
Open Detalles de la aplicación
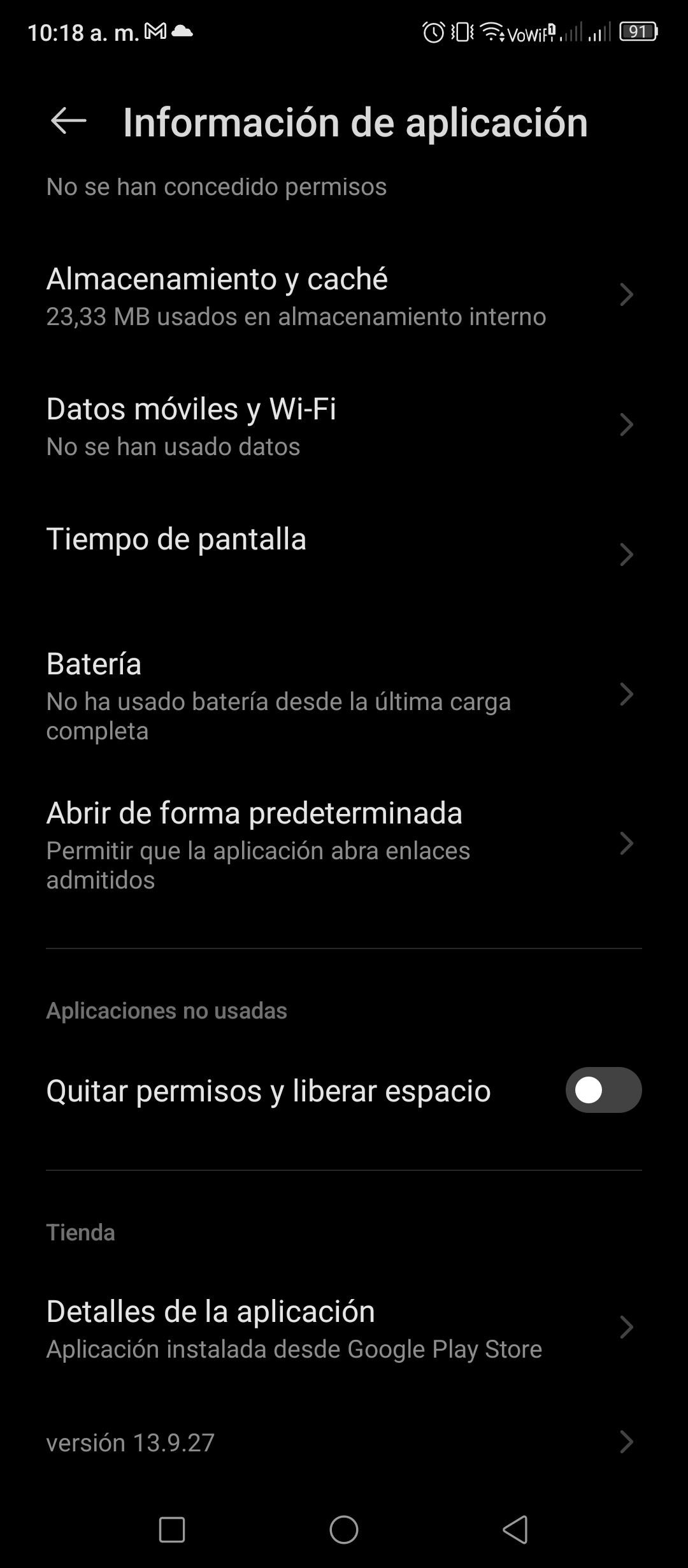(344, 1328)
